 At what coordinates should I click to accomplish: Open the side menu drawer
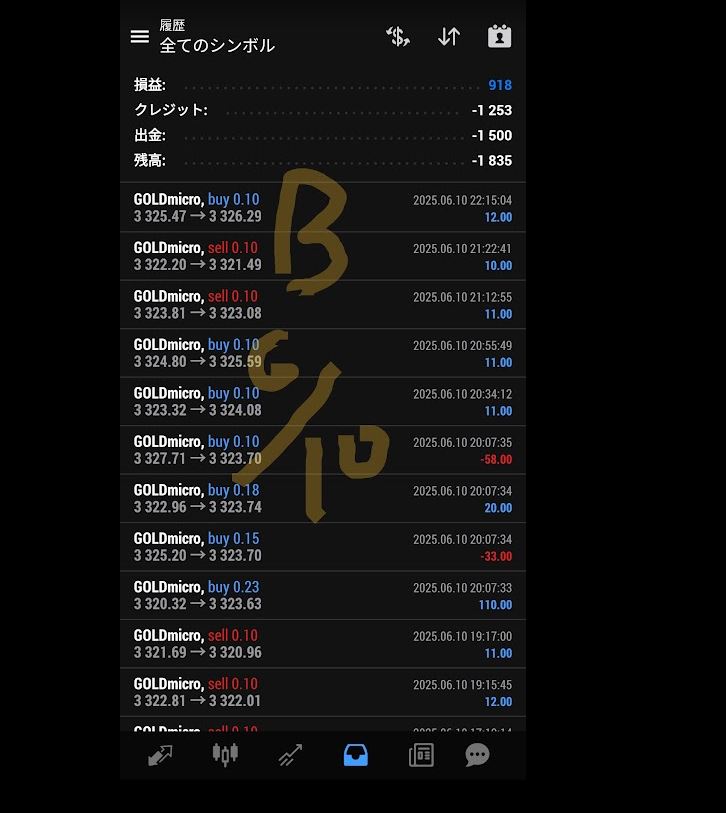140,37
